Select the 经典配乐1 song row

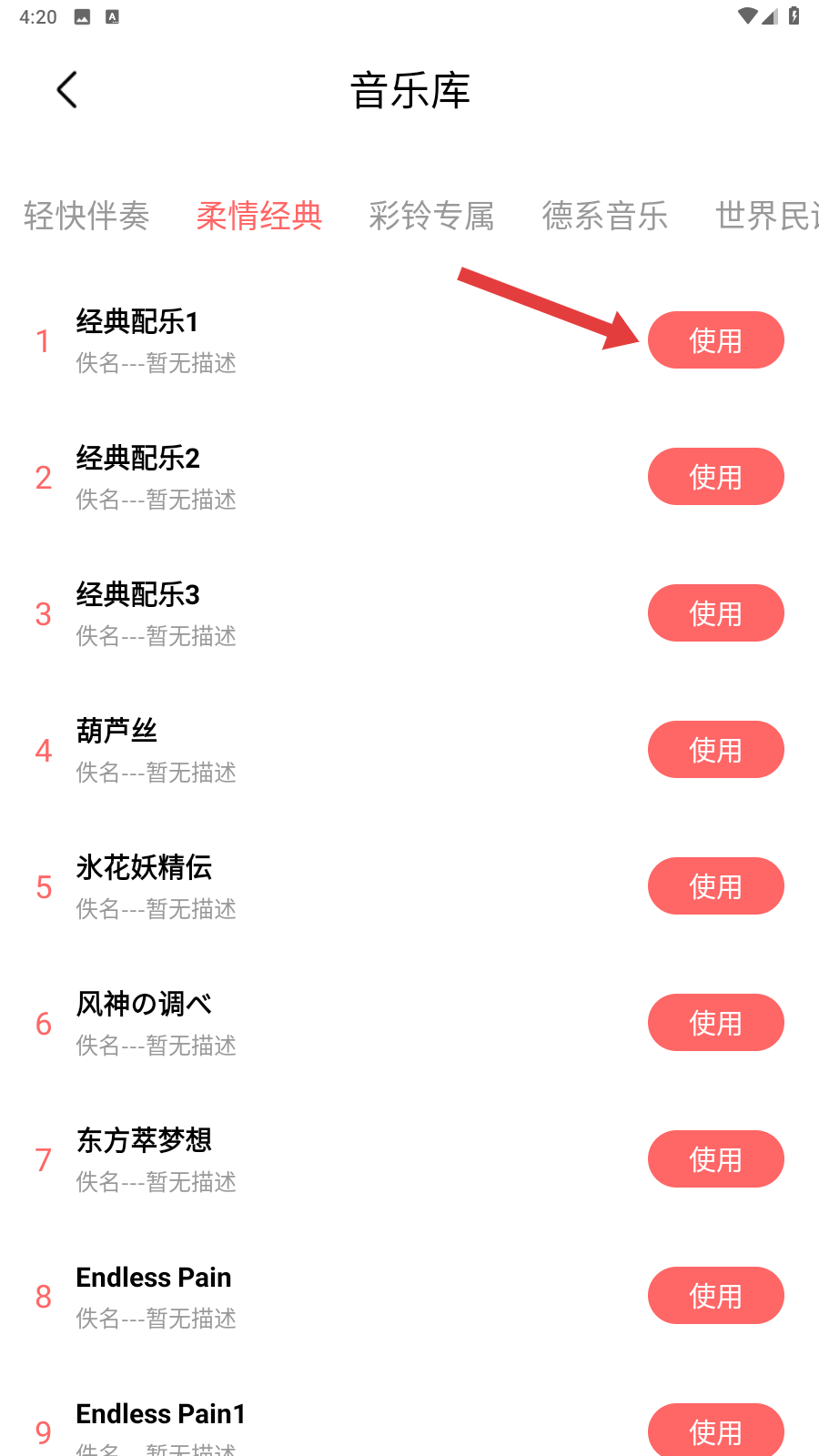click(x=273, y=340)
